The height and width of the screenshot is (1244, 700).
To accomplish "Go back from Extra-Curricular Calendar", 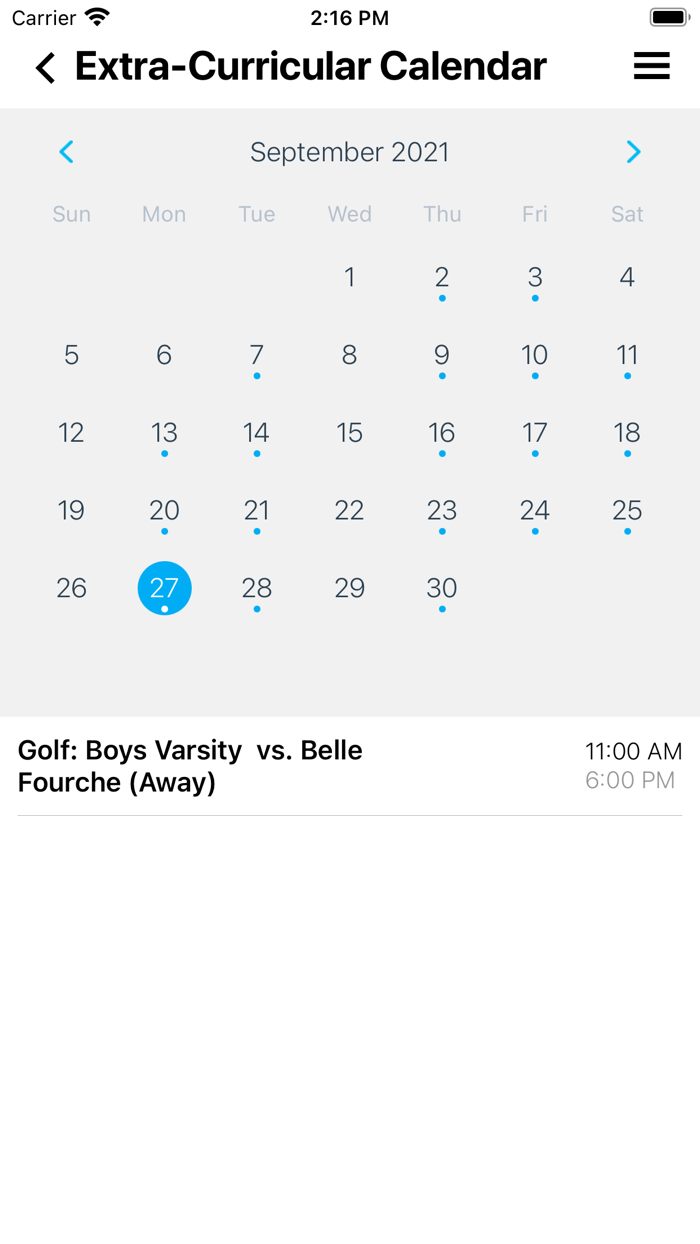I will [45, 68].
